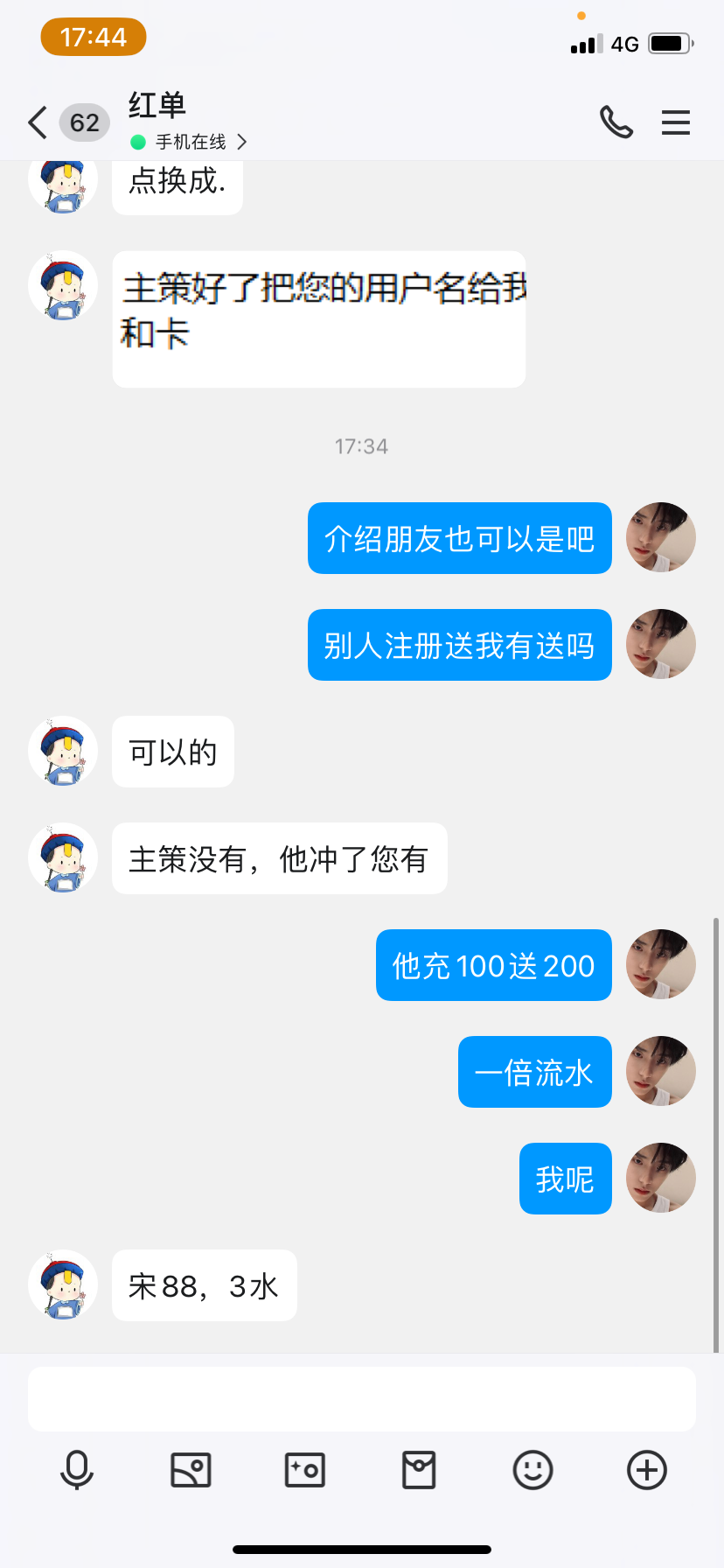Open the camera to take a photo
The height and width of the screenshot is (1568, 724).
coord(305,1470)
